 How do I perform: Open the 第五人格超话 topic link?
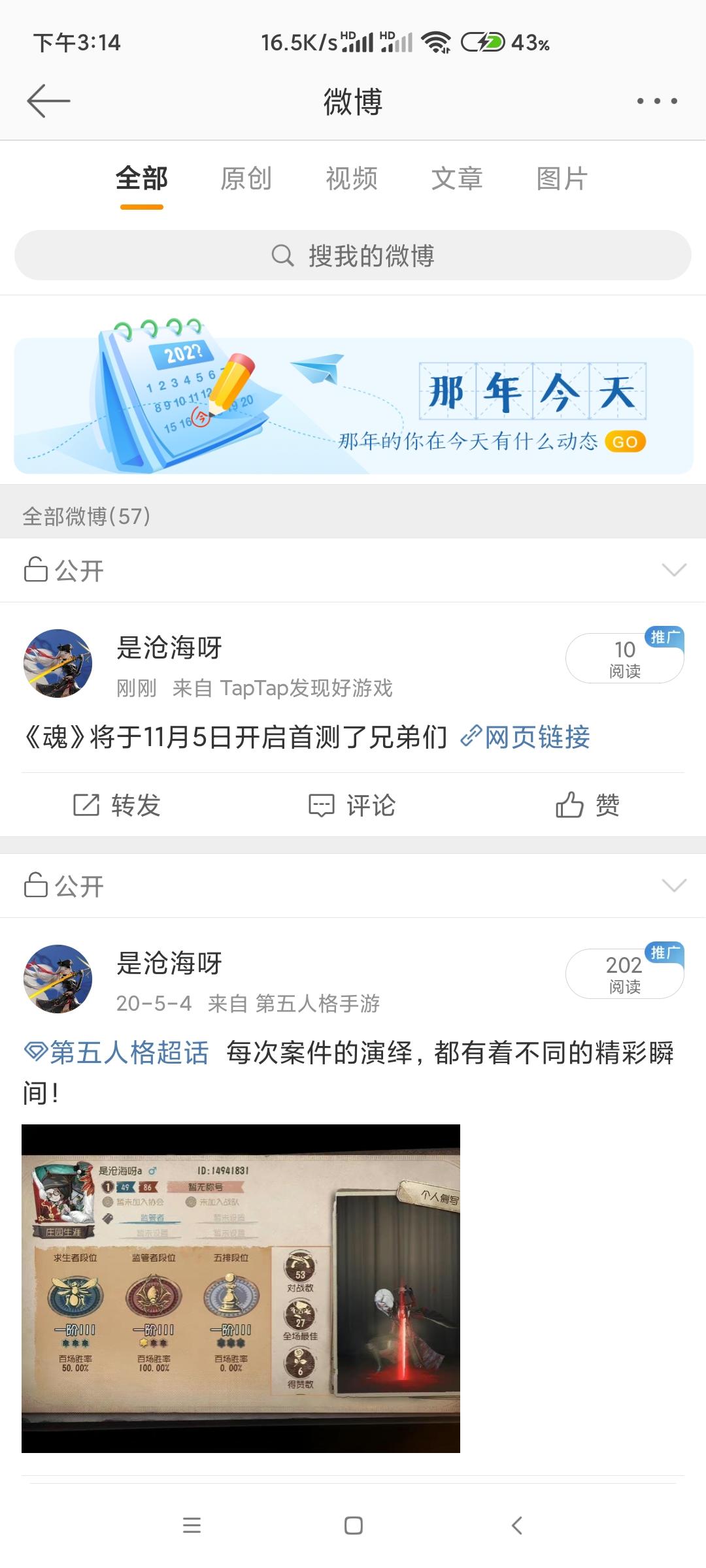[116, 1053]
